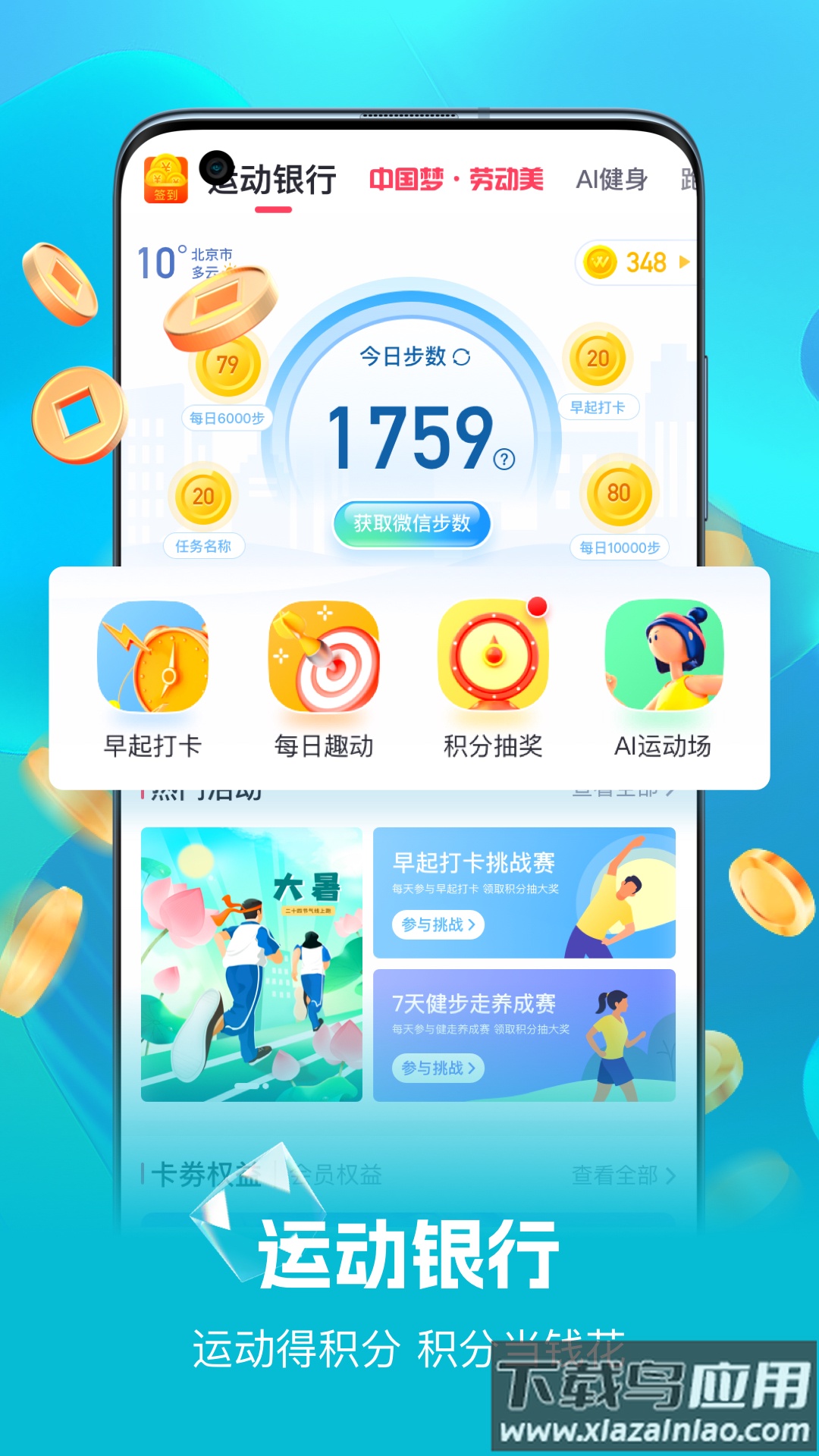
Task: Open the 中国梦·劳动美 menu item
Action: tap(456, 178)
